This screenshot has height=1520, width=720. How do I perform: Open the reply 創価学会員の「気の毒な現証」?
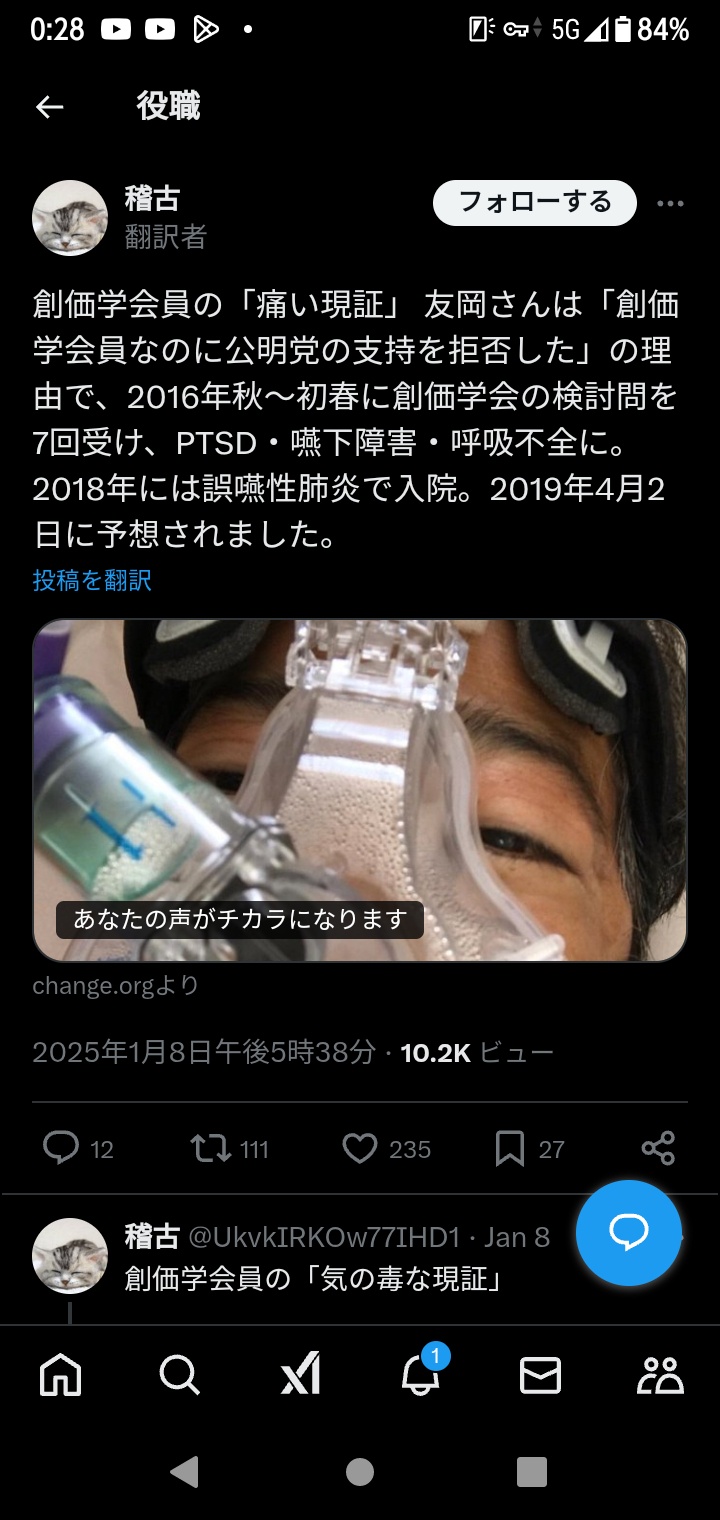coord(313,1278)
